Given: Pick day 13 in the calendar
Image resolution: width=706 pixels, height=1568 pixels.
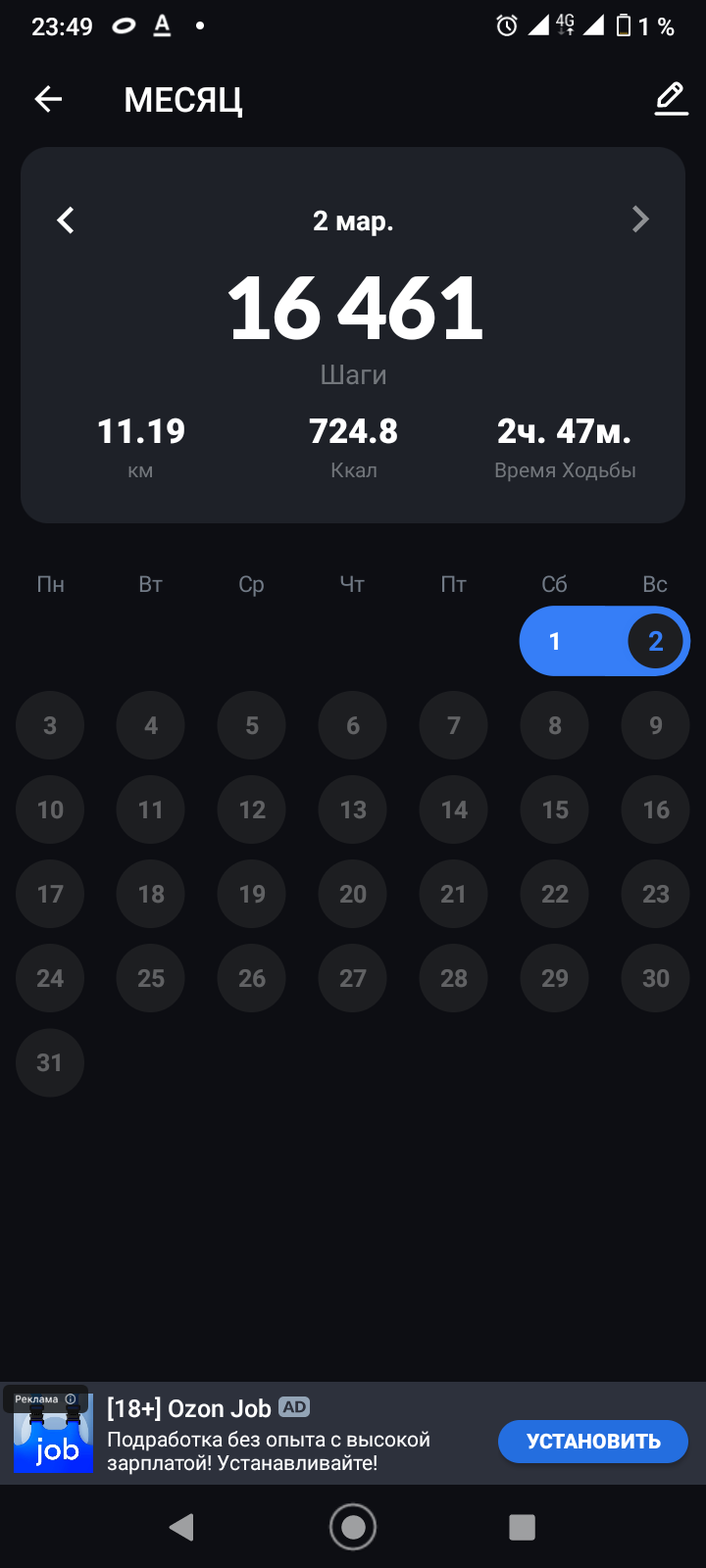Looking at the screenshot, I should pos(353,810).
